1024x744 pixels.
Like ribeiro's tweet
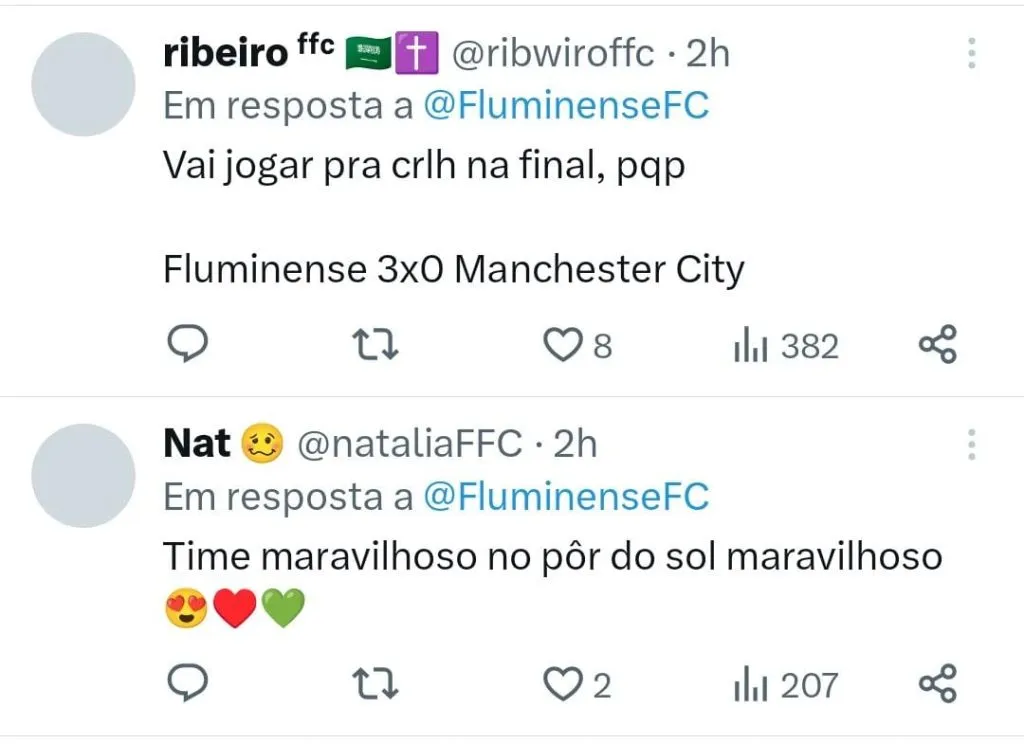click(x=562, y=346)
